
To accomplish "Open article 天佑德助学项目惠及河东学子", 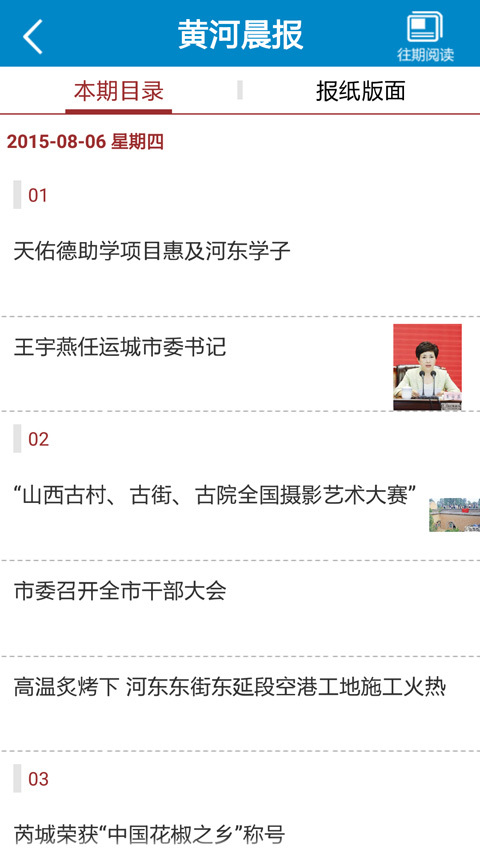I will 240,251.
